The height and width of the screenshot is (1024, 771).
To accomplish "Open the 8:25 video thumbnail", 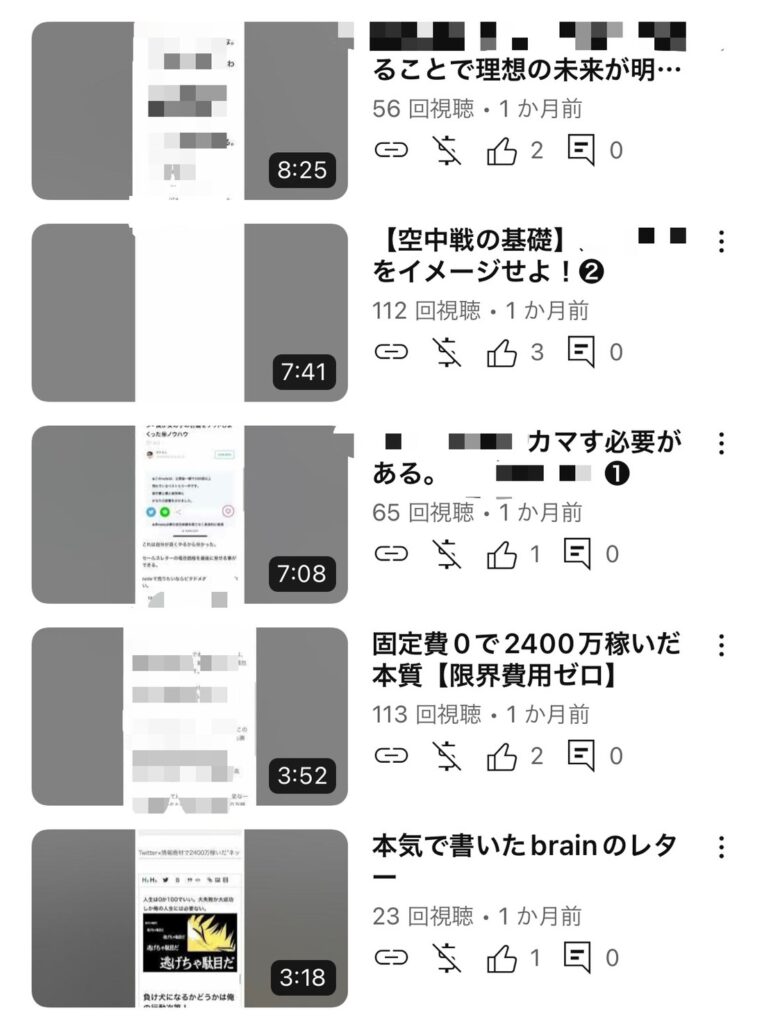I will (x=189, y=111).
